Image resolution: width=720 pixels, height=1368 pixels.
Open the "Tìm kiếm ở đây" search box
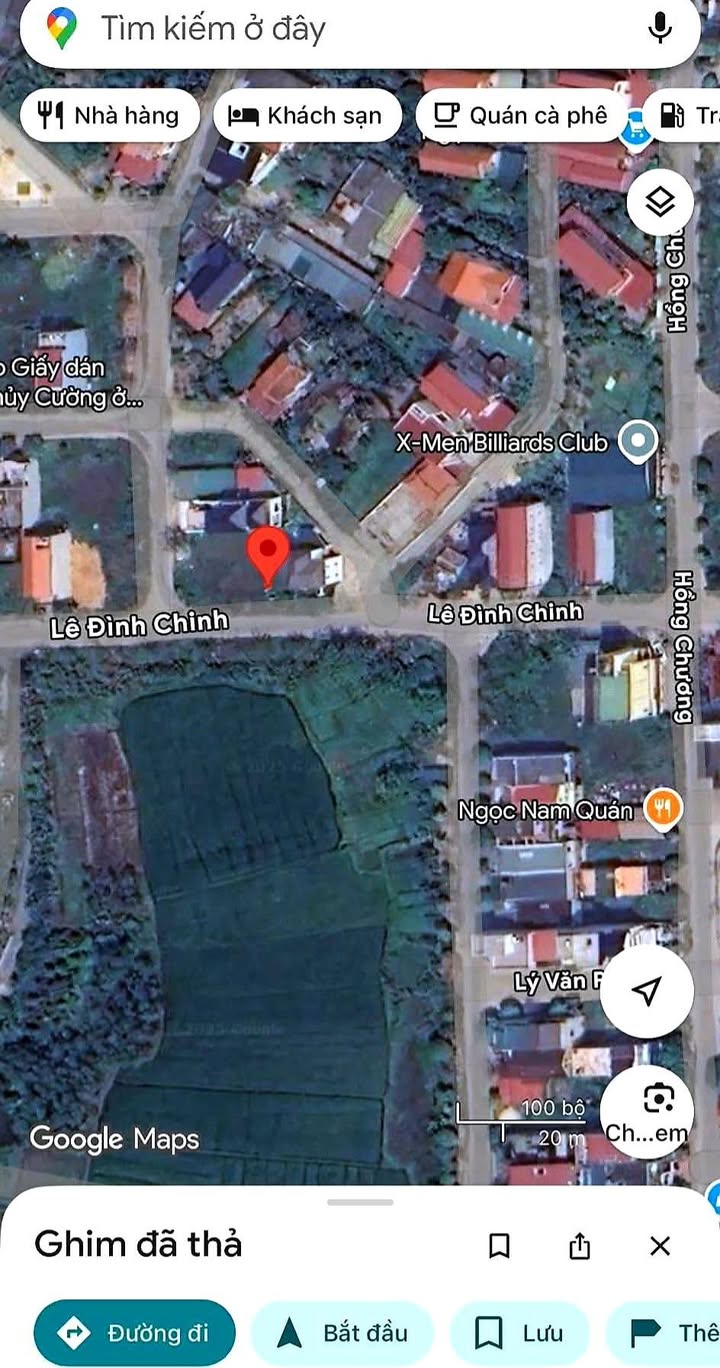point(360,29)
